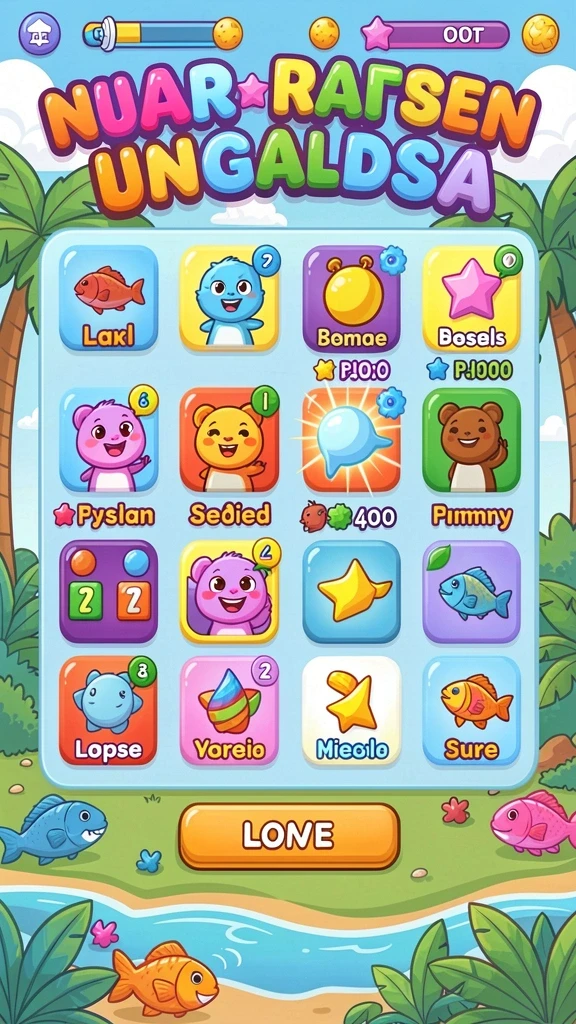Viewport: 576px width, 1024px height.
Task: Open the Yoreio striped shell tile
Action: [229, 711]
